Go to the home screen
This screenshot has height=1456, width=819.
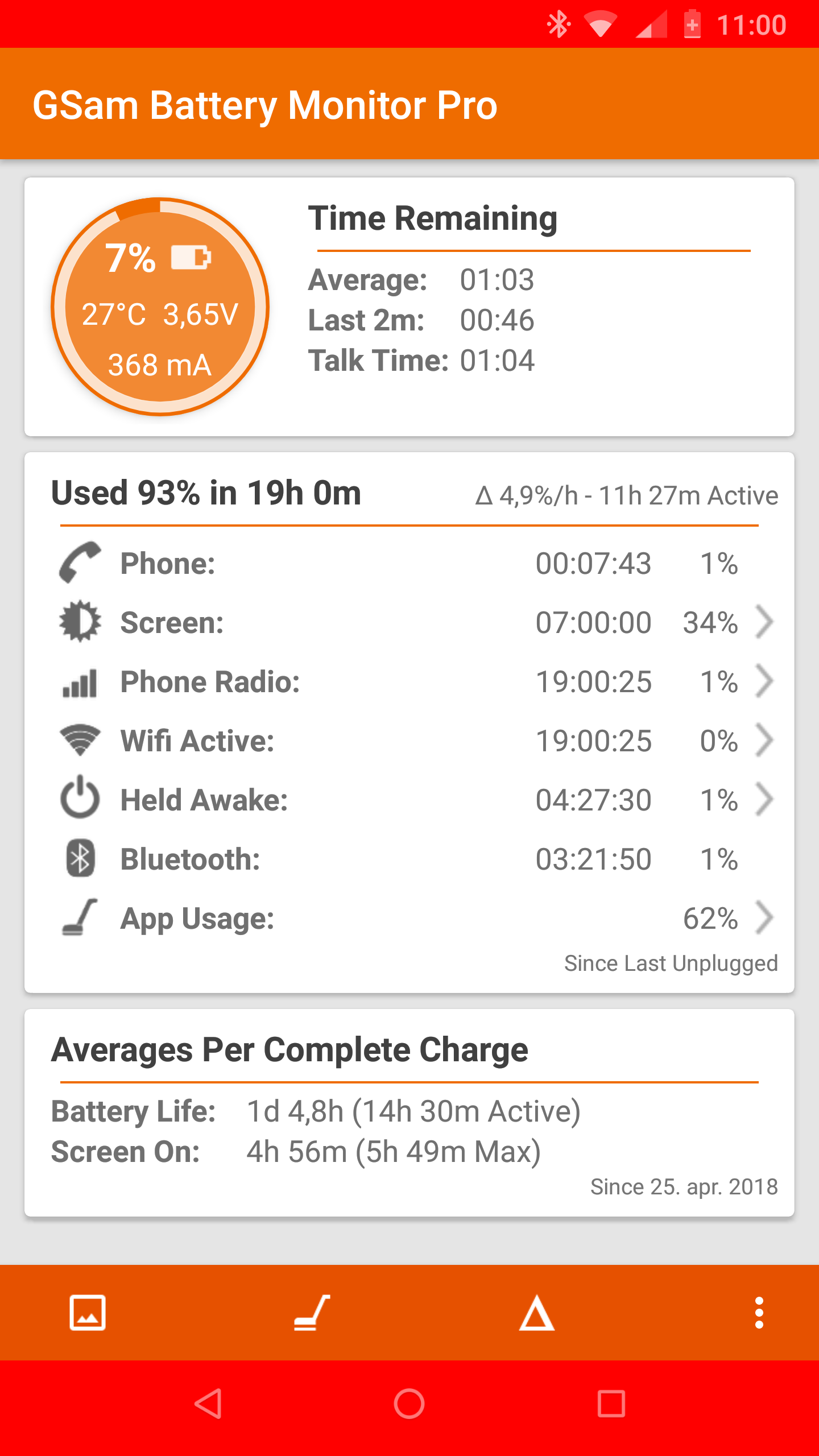click(x=409, y=1404)
